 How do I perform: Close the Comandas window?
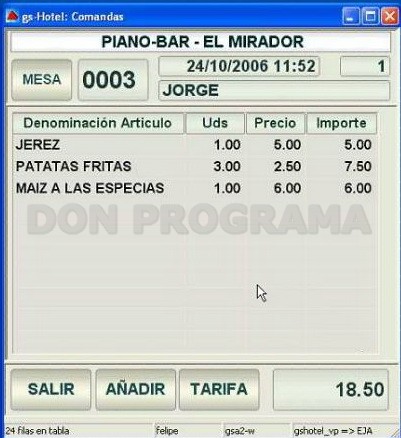point(389,16)
